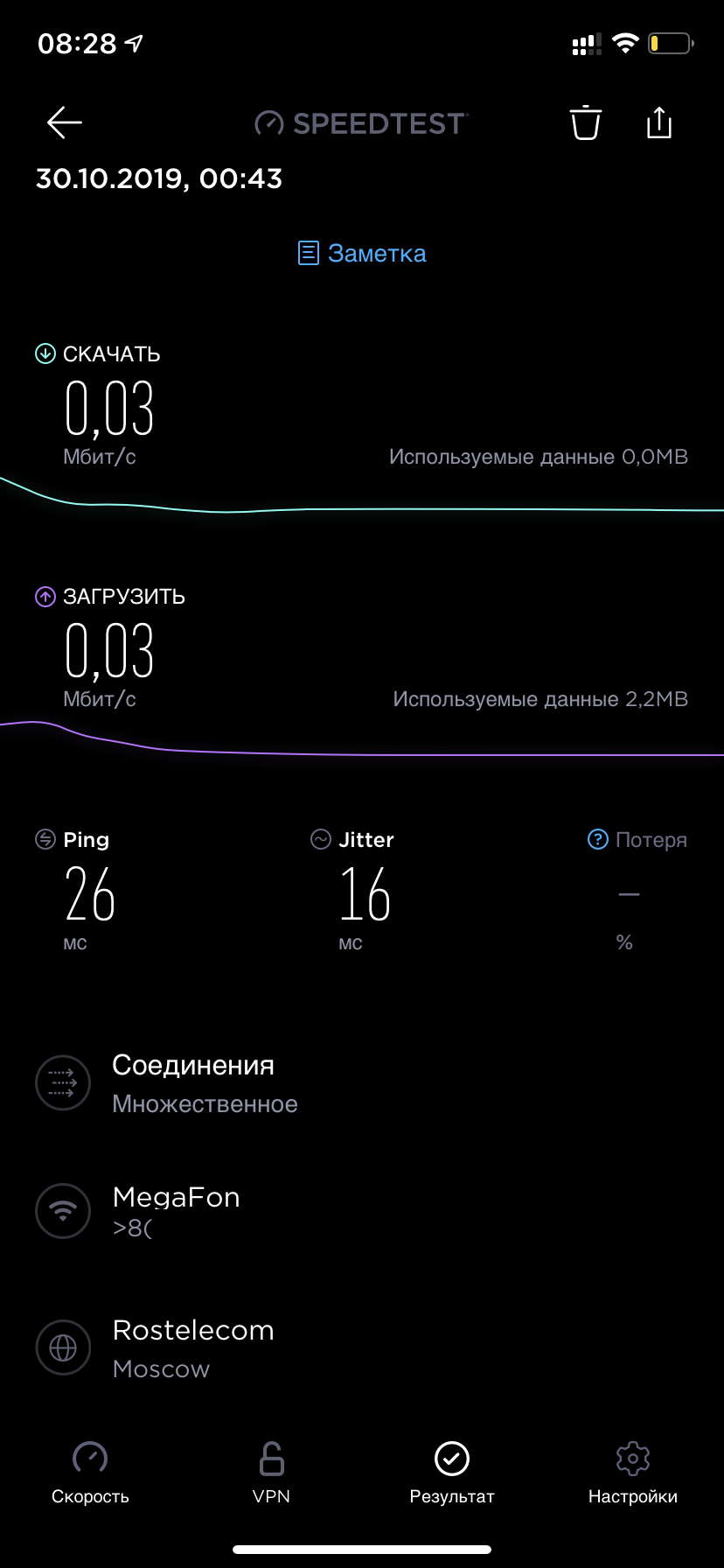The image size is (724, 1568).
Task: Go back using the arrow icon
Action: coord(65,123)
